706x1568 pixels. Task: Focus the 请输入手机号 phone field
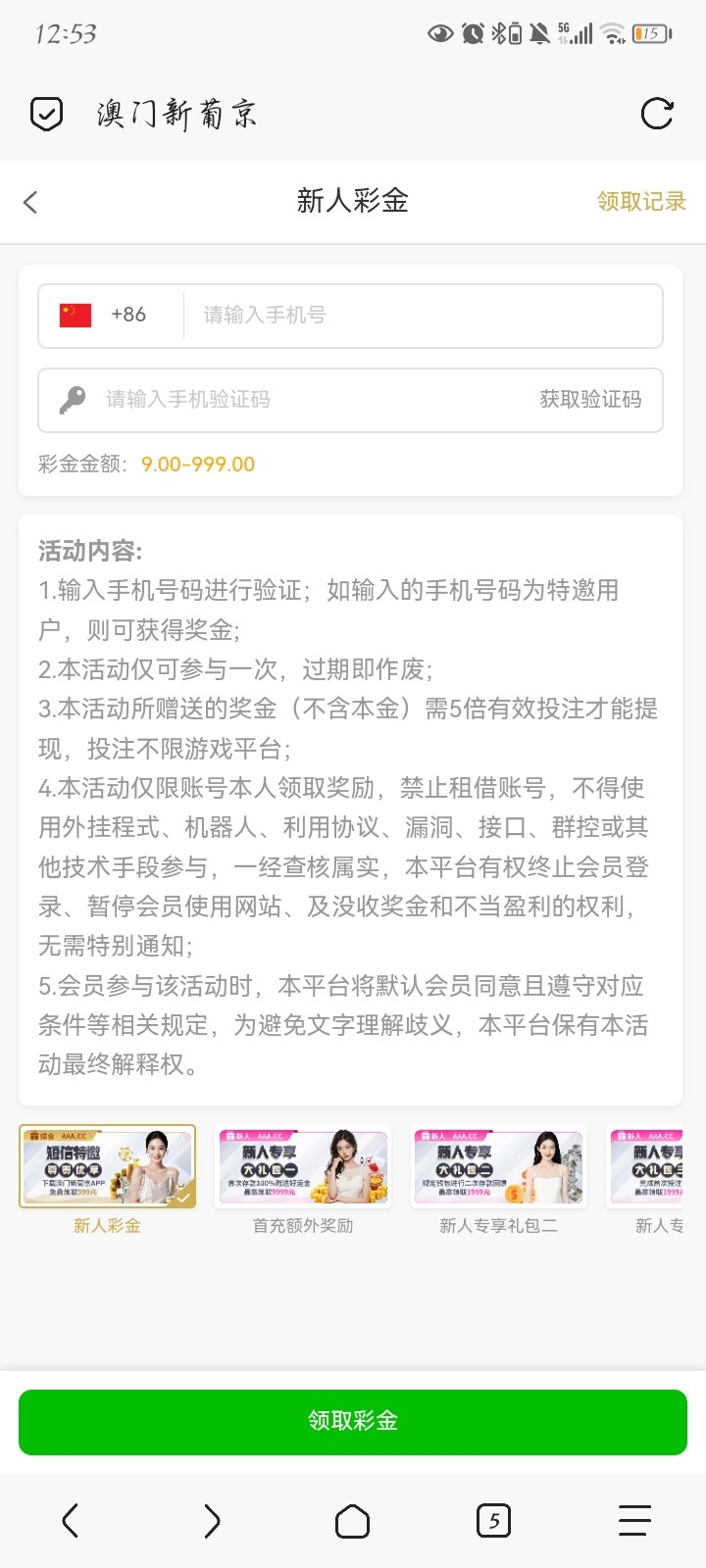click(x=422, y=316)
